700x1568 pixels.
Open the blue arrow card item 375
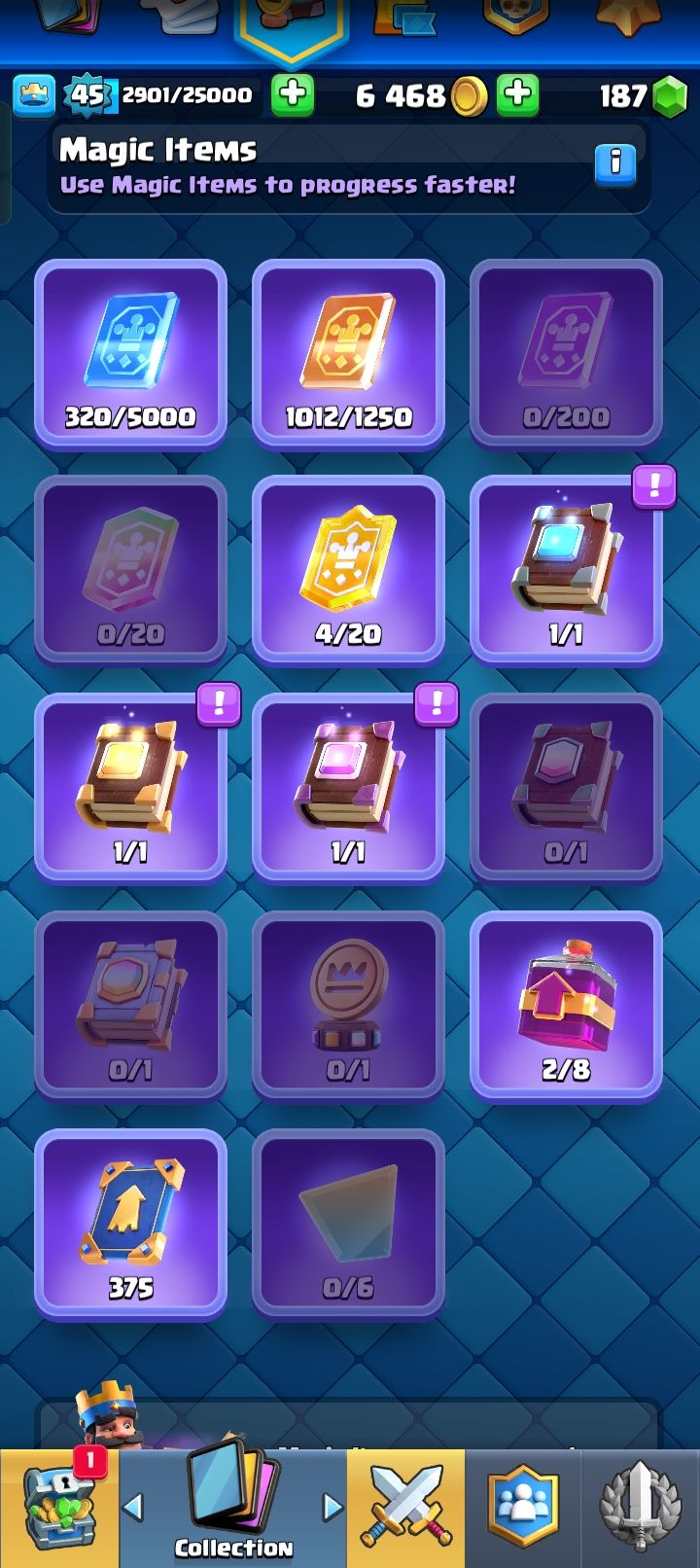(130, 1224)
